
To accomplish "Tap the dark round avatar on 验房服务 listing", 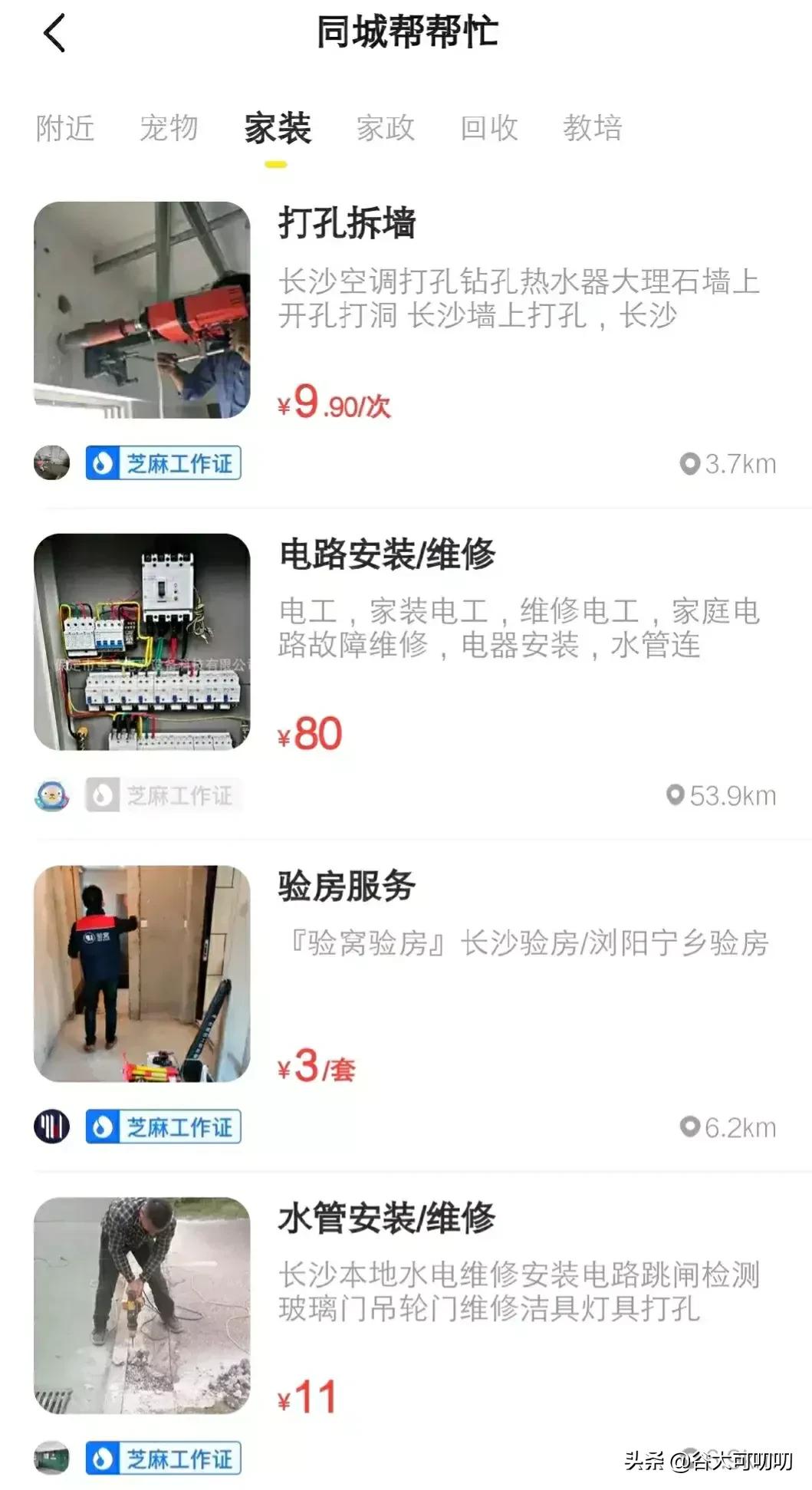I will [51, 1127].
